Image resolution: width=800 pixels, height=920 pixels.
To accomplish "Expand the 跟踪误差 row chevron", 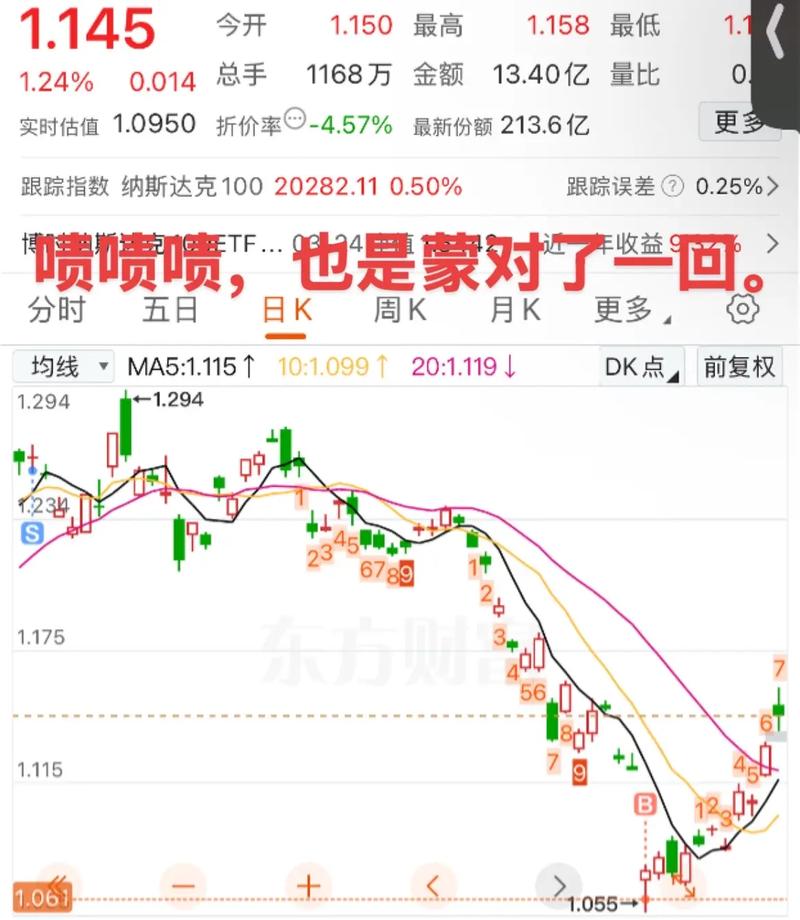I will [775, 185].
